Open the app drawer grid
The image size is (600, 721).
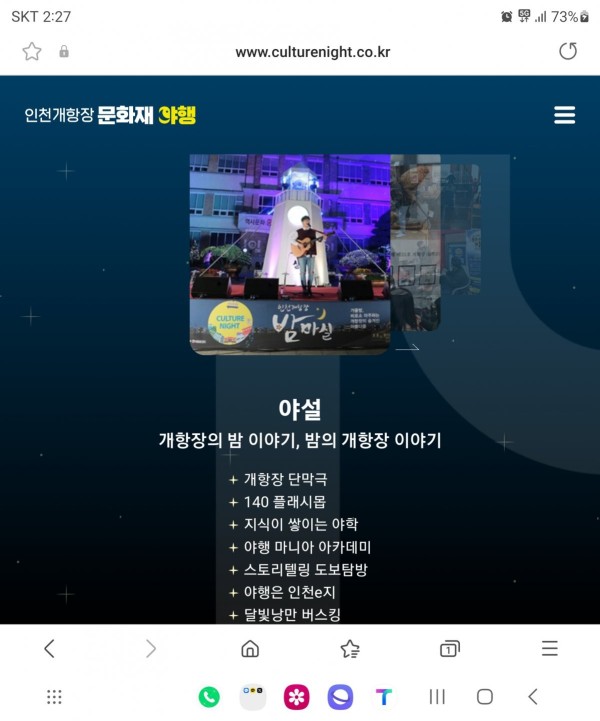(x=55, y=697)
